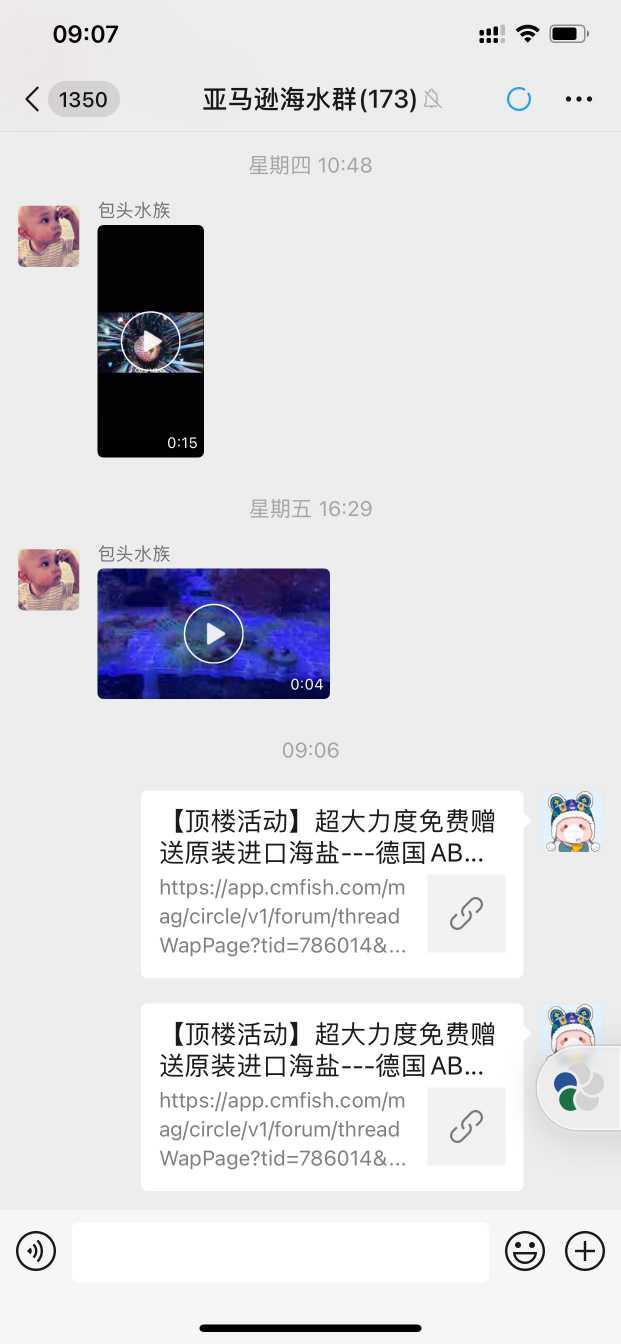Open 包头水族's avatar beside the 0:15 video
The width and height of the screenshot is (621, 1344).
tap(48, 236)
